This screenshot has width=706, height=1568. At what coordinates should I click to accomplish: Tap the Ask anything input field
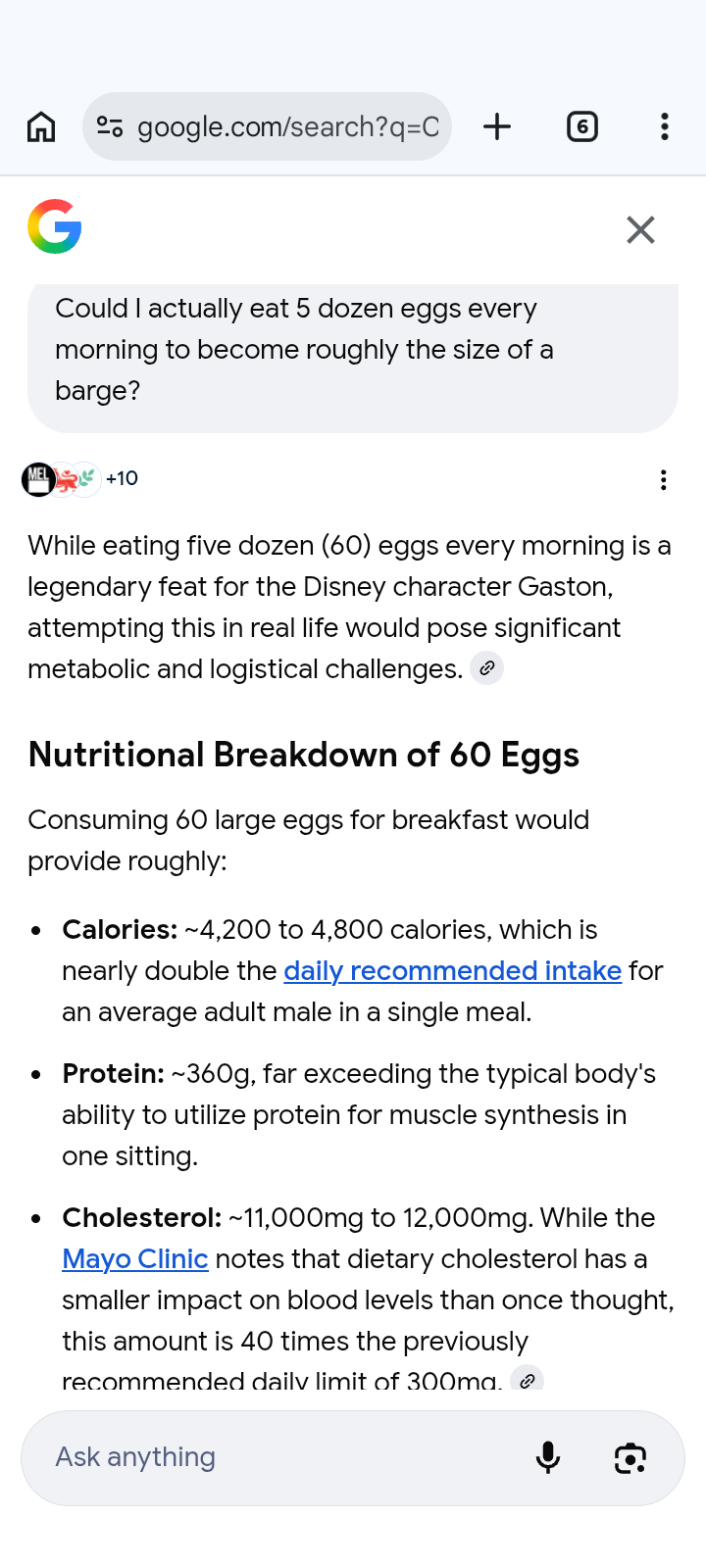(275, 1457)
